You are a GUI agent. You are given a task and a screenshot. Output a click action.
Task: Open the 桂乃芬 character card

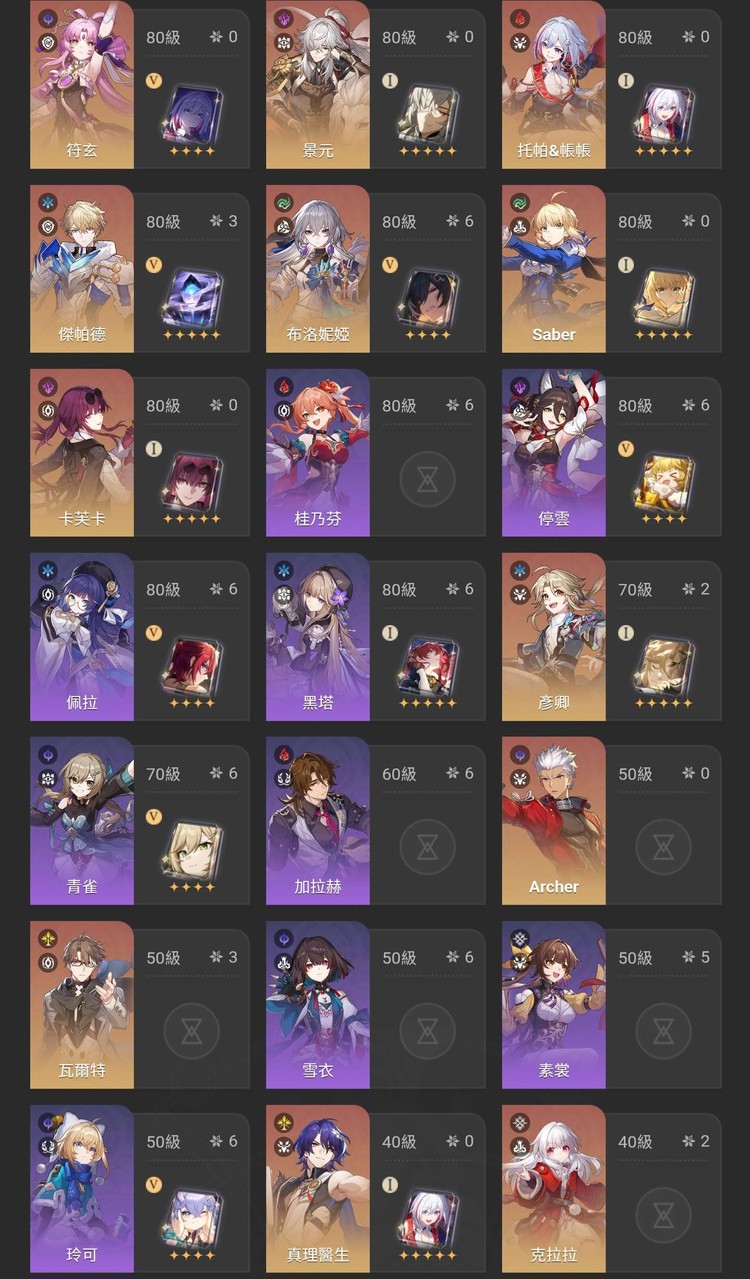pyautogui.click(x=318, y=452)
